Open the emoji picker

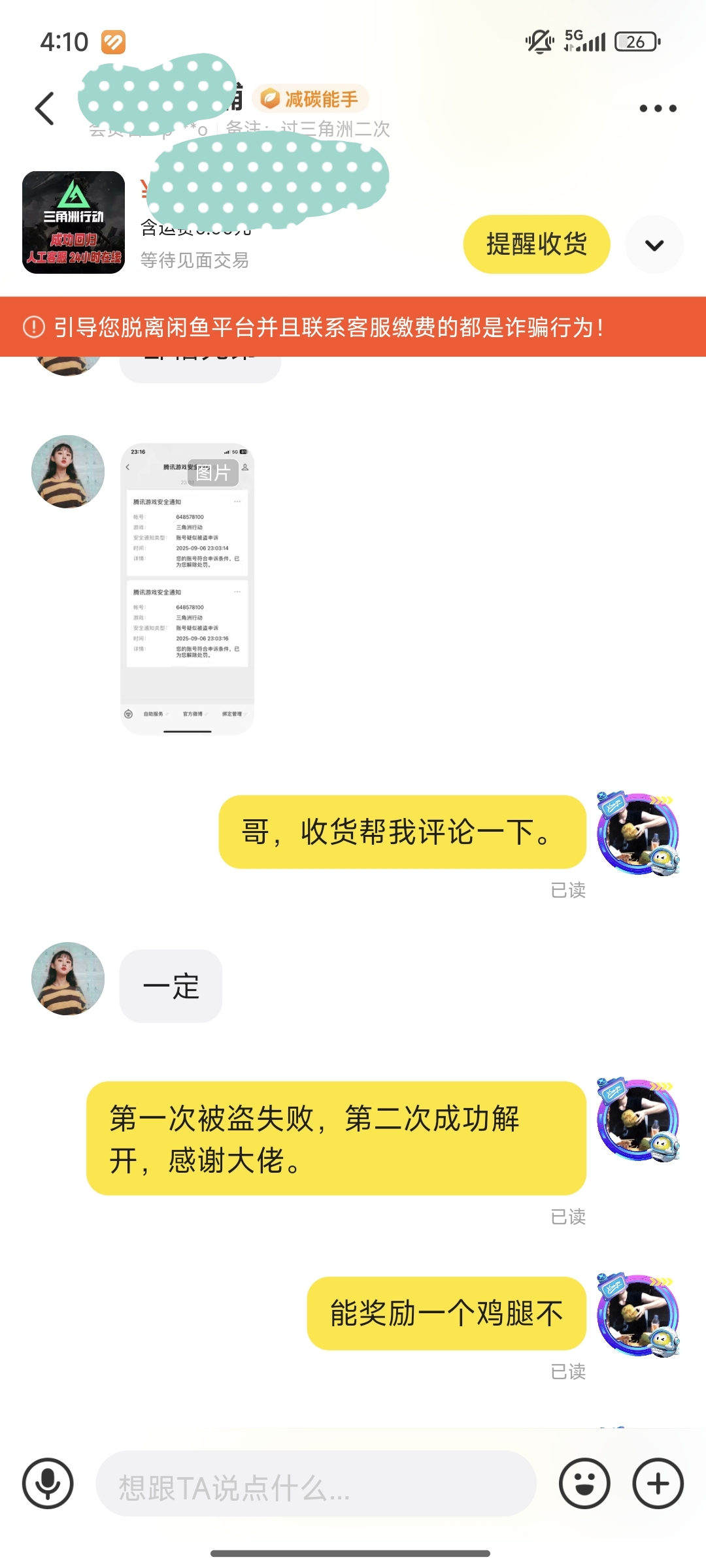(x=584, y=1483)
